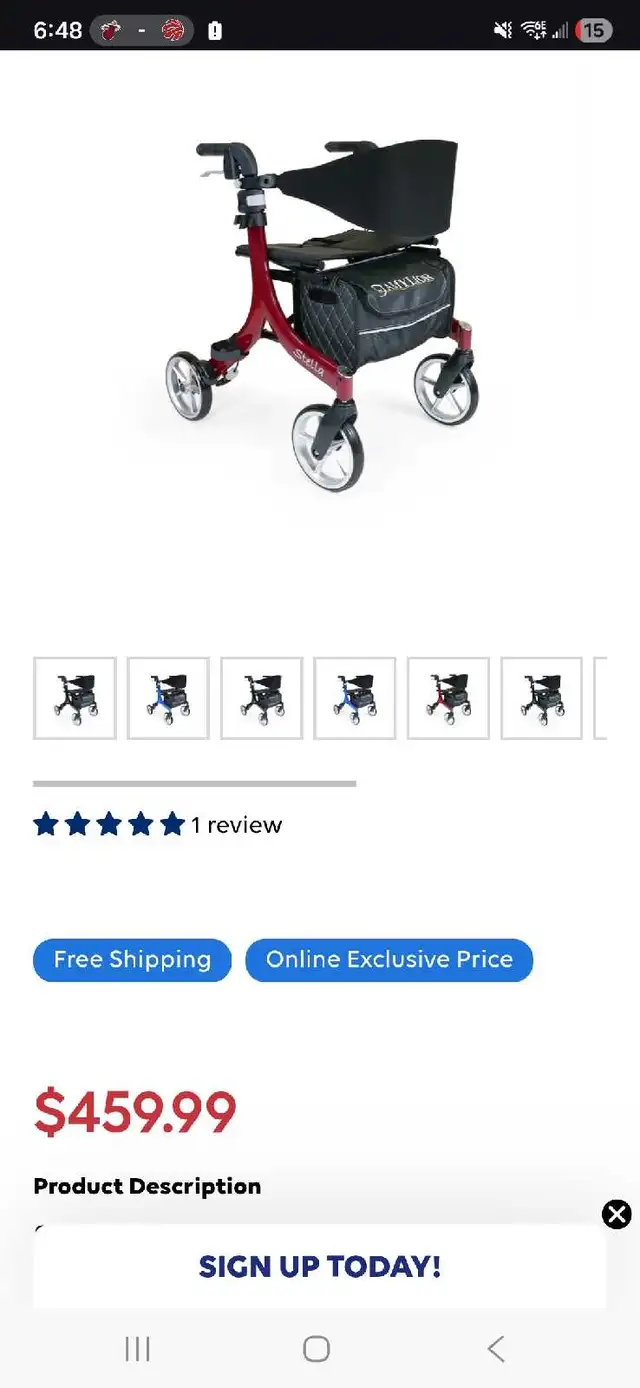This screenshot has width=640, height=1388.
Task: Select the red rollator thumbnail
Action: pos(448,698)
